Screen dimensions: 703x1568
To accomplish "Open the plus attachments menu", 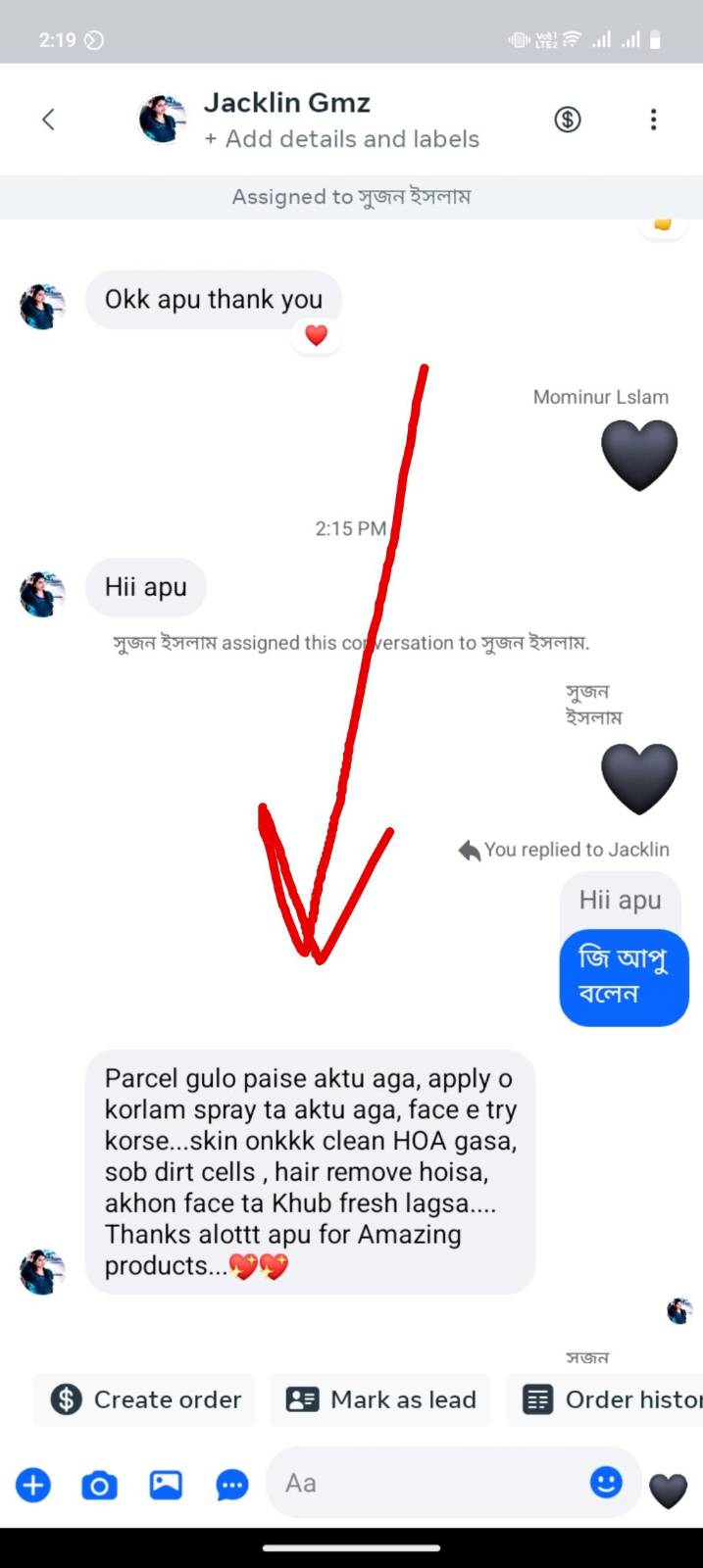I will tap(33, 1485).
